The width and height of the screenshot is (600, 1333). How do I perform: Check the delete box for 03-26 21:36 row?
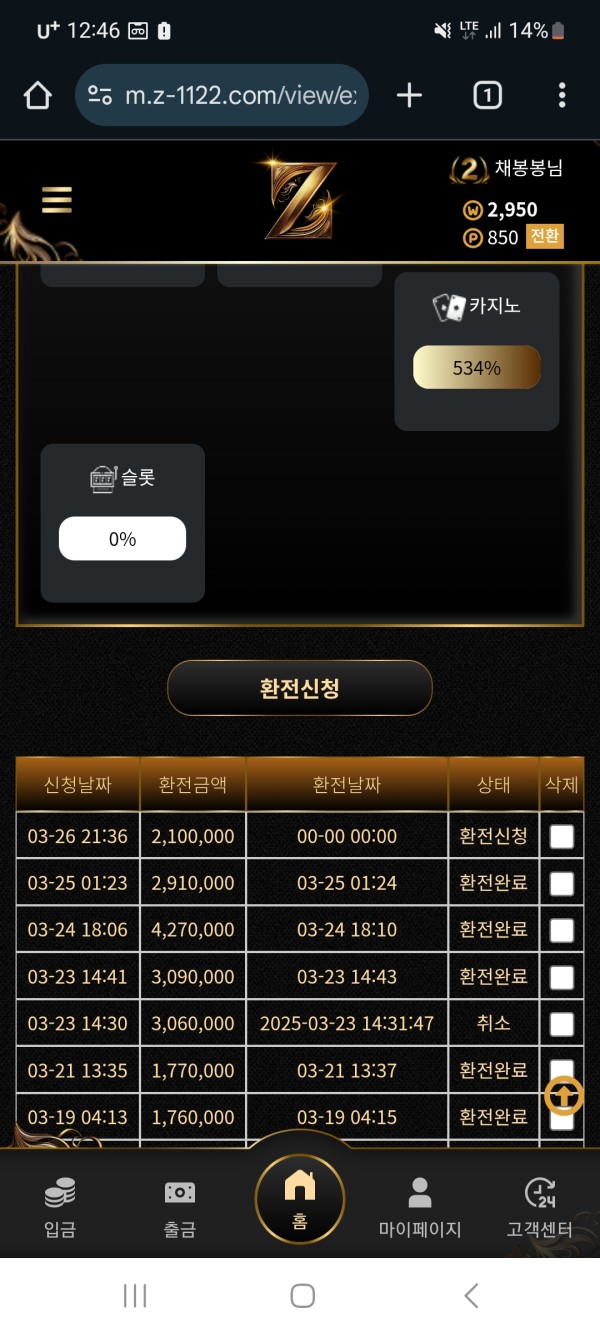[x=562, y=836]
